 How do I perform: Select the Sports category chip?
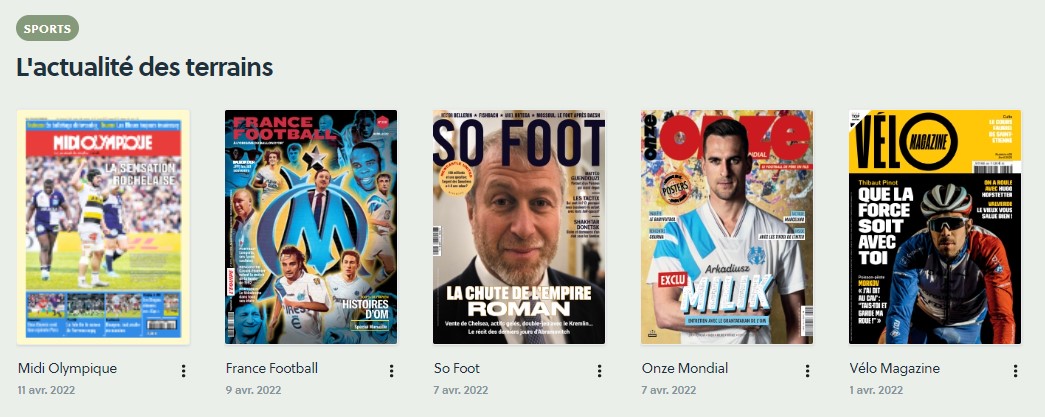(x=47, y=28)
